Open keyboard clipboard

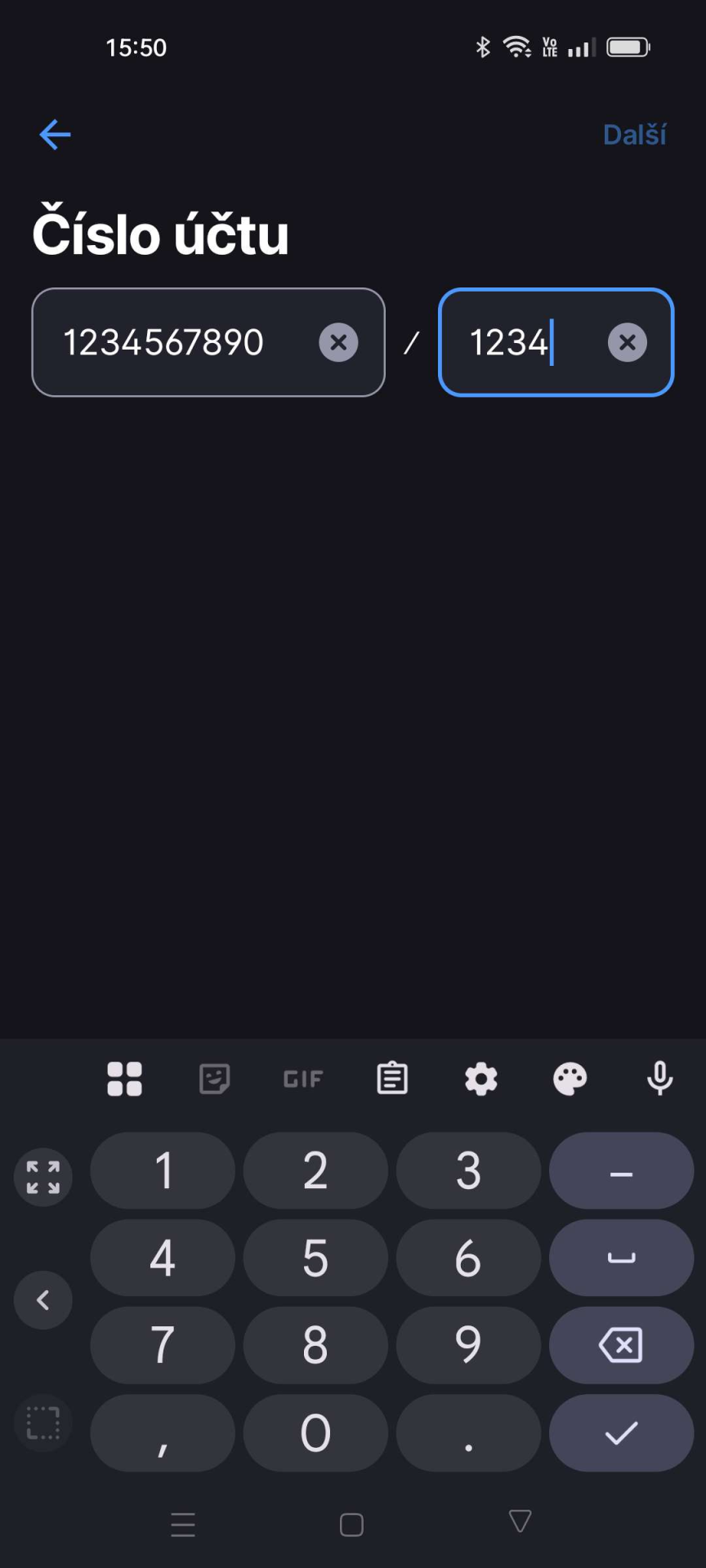(x=392, y=1078)
